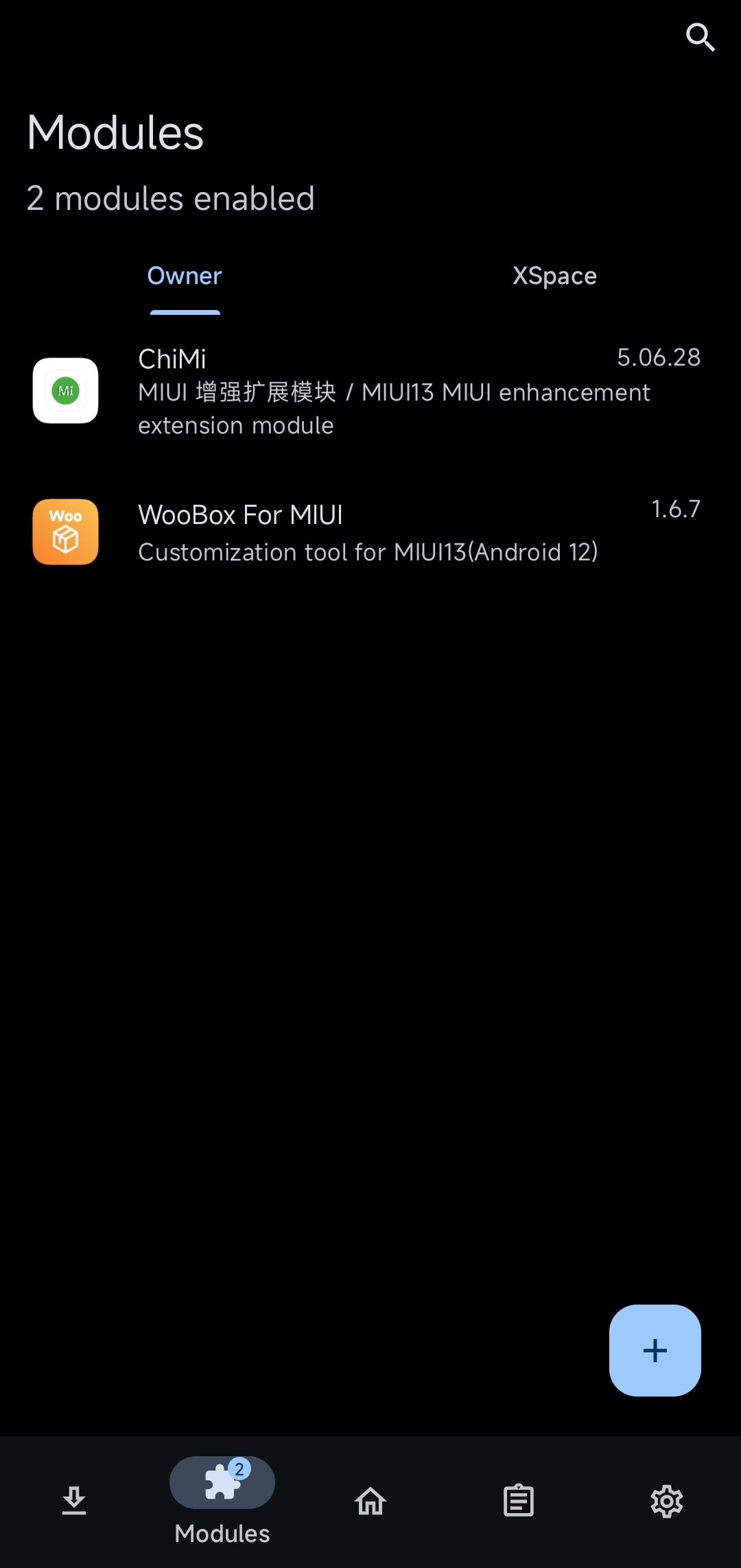Tap the plus floating button
Viewport: 741px width, 1568px height.
[x=655, y=1350]
